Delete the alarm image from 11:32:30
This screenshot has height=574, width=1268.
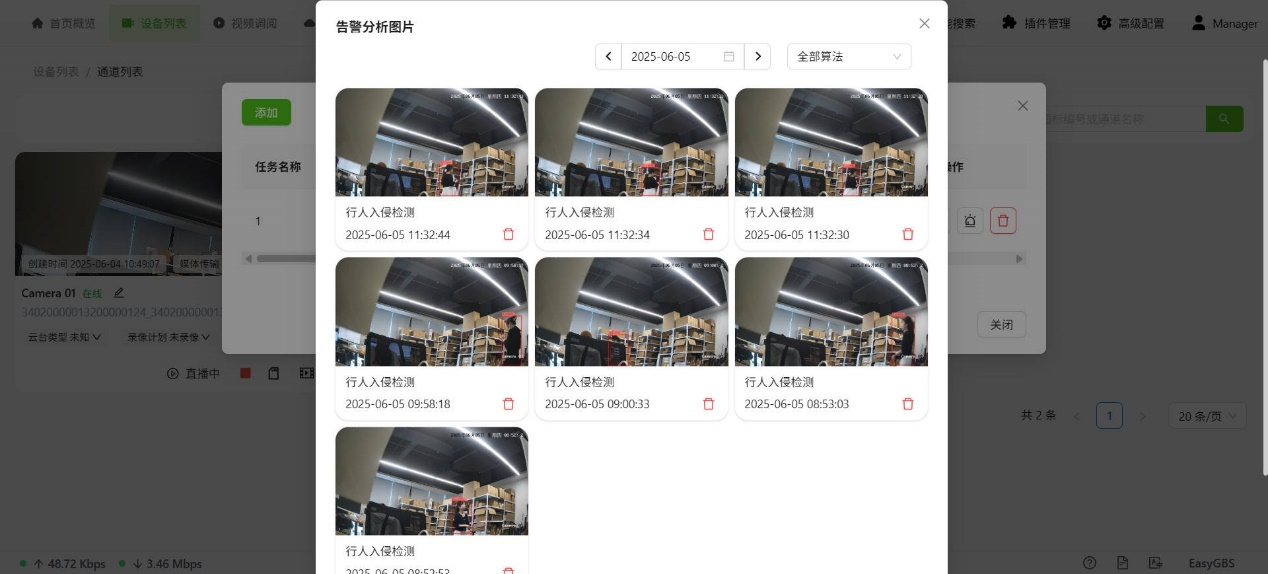(908, 234)
